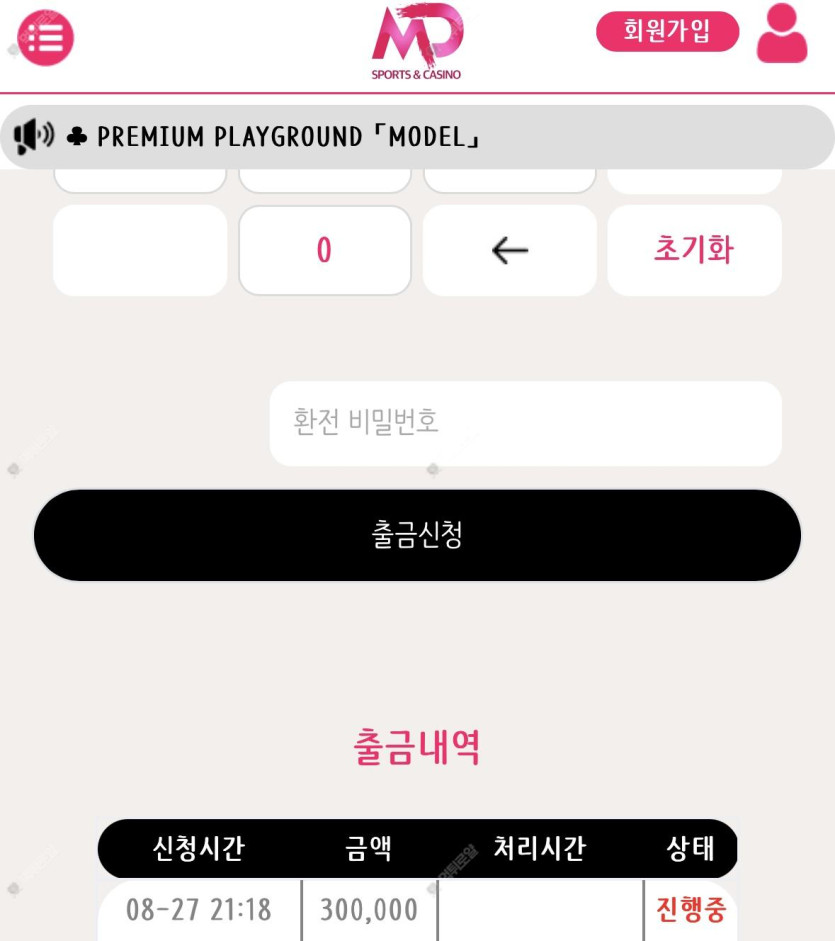The image size is (835, 941).
Task: Open the user profile icon
Action: tap(781, 35)
